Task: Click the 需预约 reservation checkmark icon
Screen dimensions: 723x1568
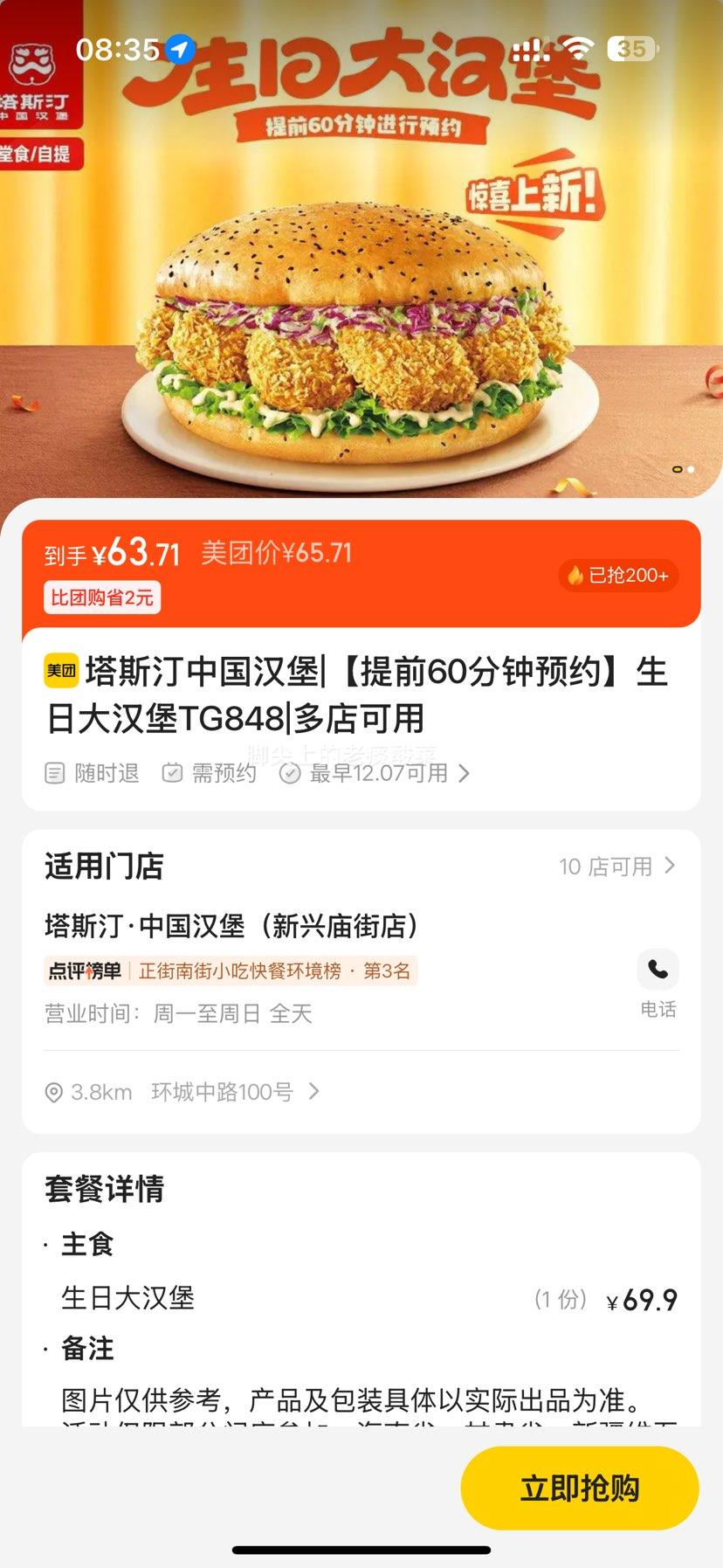Action: (171, 772)
